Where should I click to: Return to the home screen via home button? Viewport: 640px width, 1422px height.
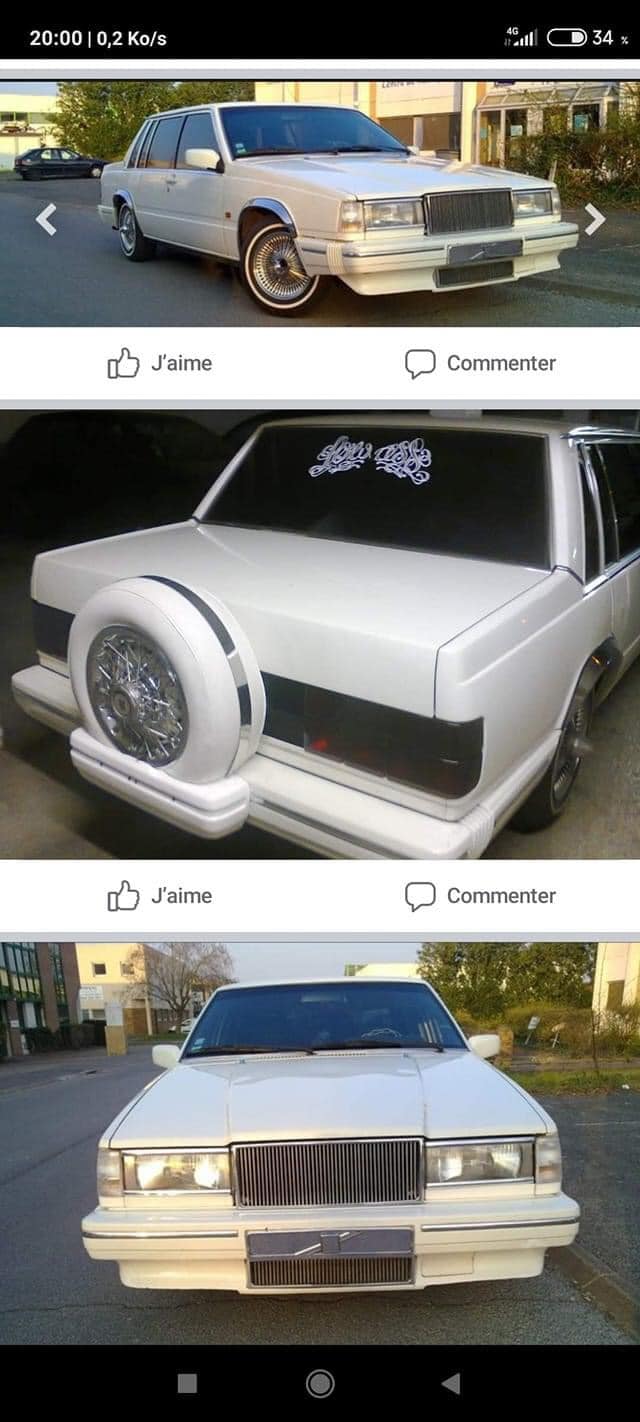tap(320, 1383)
